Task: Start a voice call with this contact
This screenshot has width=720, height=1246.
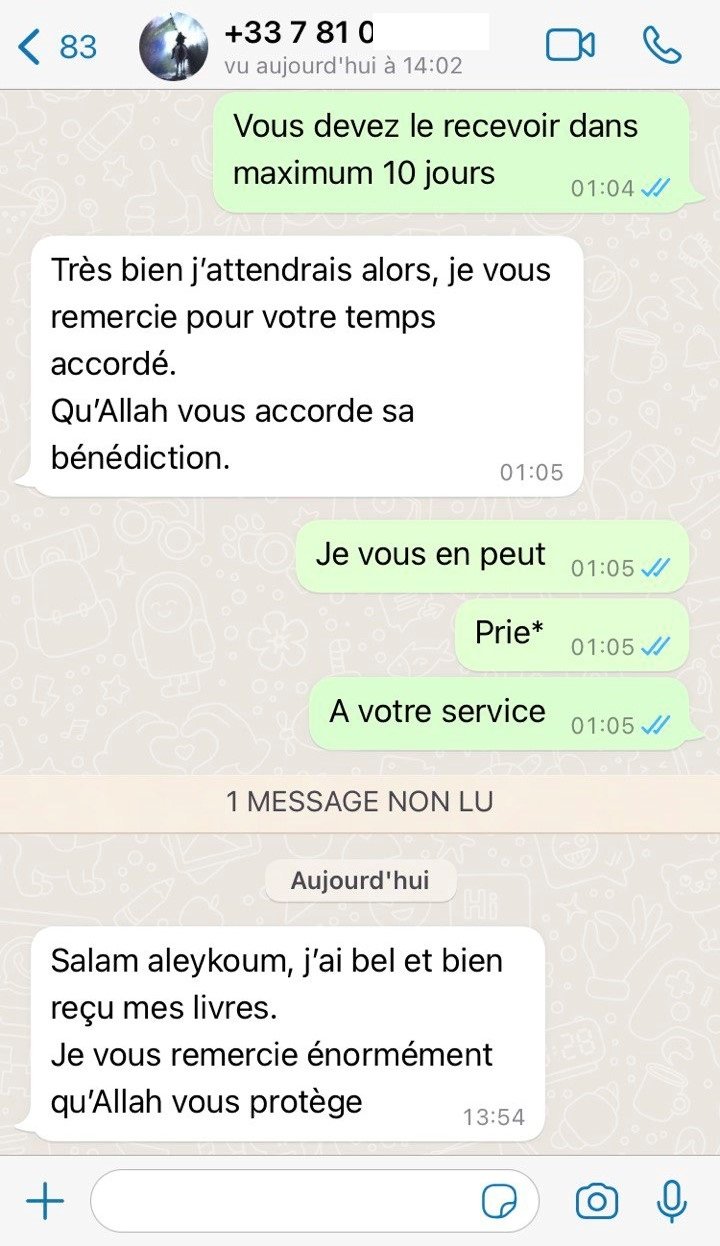Action: [x=662, y=45]
